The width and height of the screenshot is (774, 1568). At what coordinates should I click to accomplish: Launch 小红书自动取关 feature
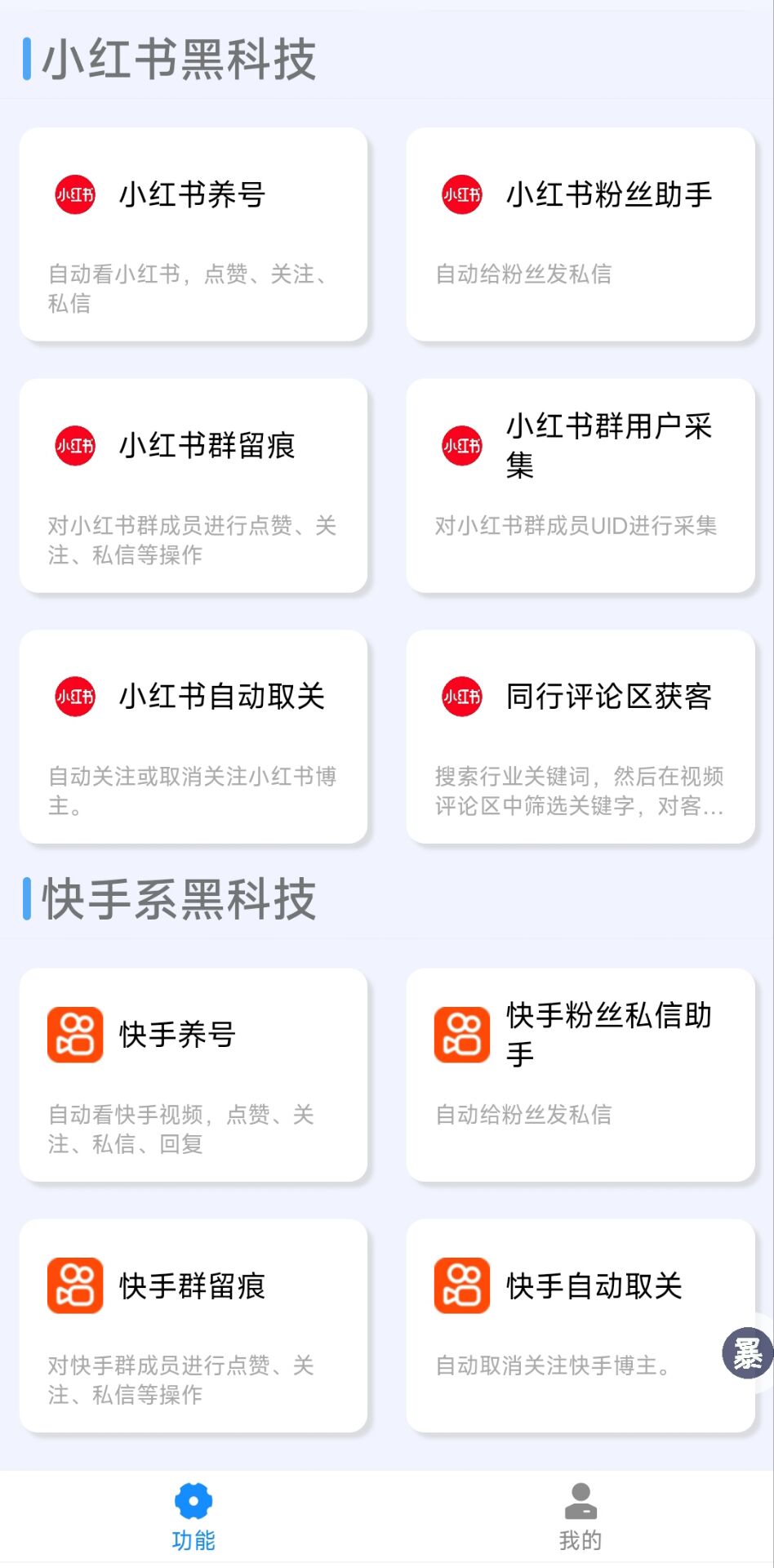click(193, 736)
